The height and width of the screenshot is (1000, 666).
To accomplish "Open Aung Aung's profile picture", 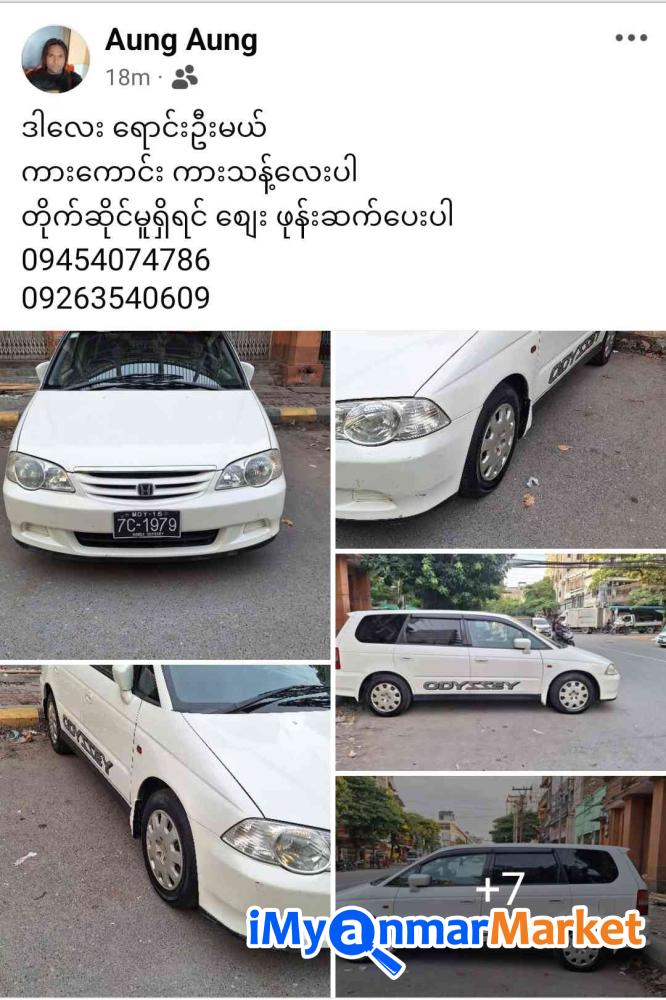I will pyautogui.click(x=55, y=59).
